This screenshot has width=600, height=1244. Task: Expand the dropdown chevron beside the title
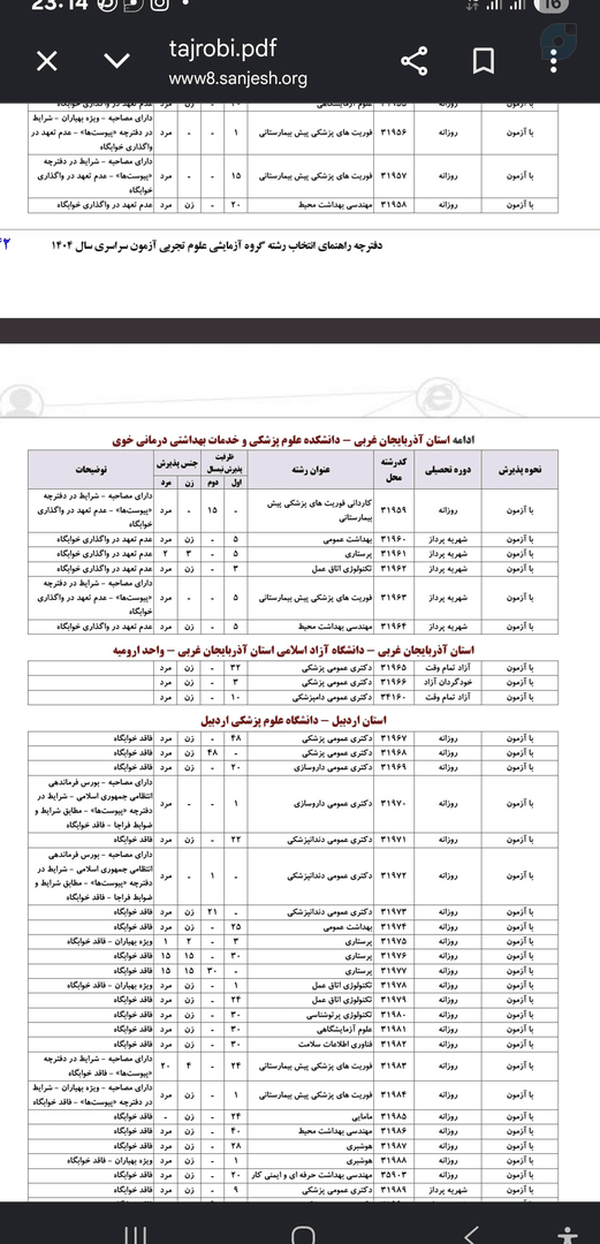tap(117, 62)
